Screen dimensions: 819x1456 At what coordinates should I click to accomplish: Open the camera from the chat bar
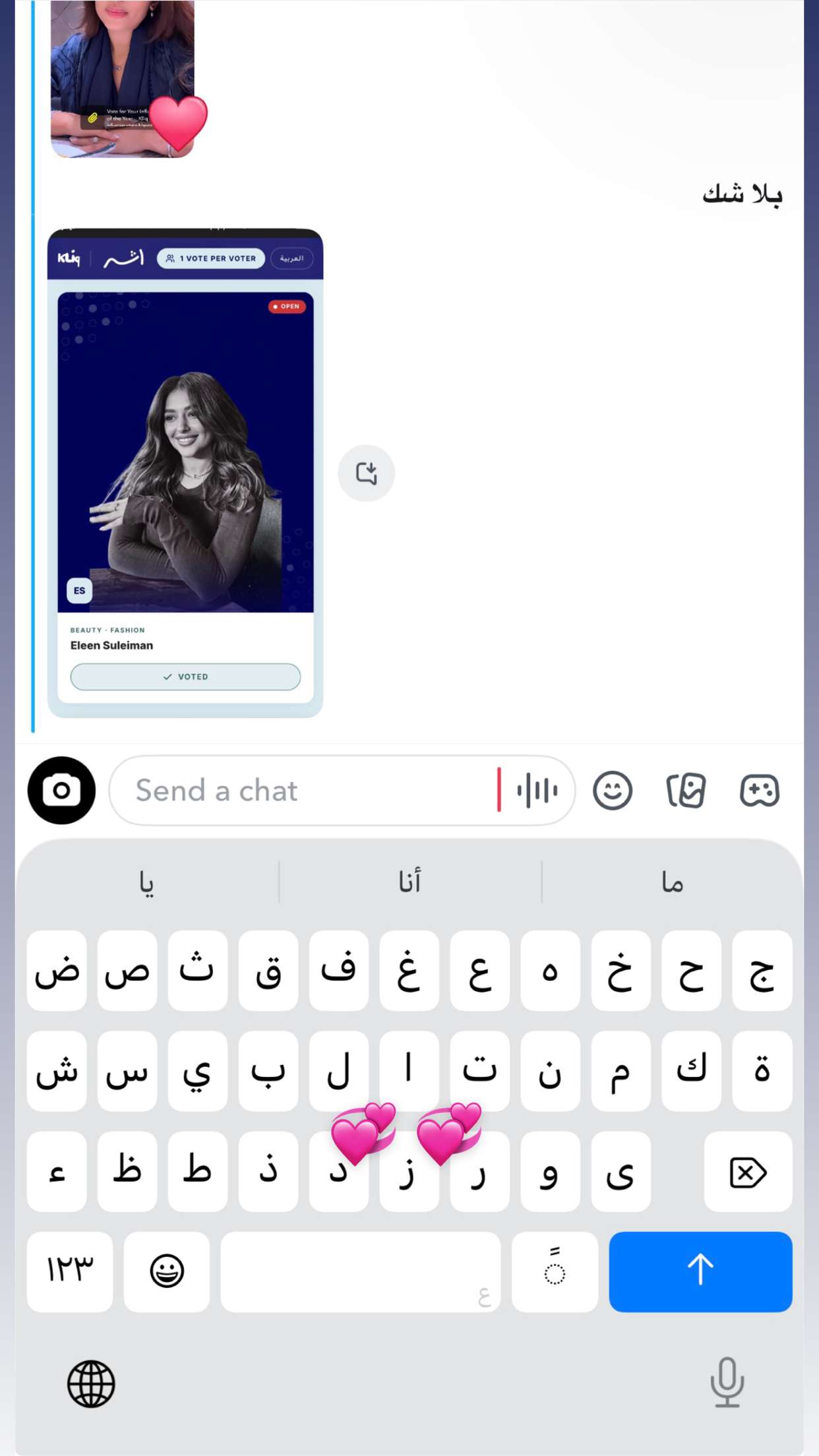pyautogui.click(x=61, y=790)
